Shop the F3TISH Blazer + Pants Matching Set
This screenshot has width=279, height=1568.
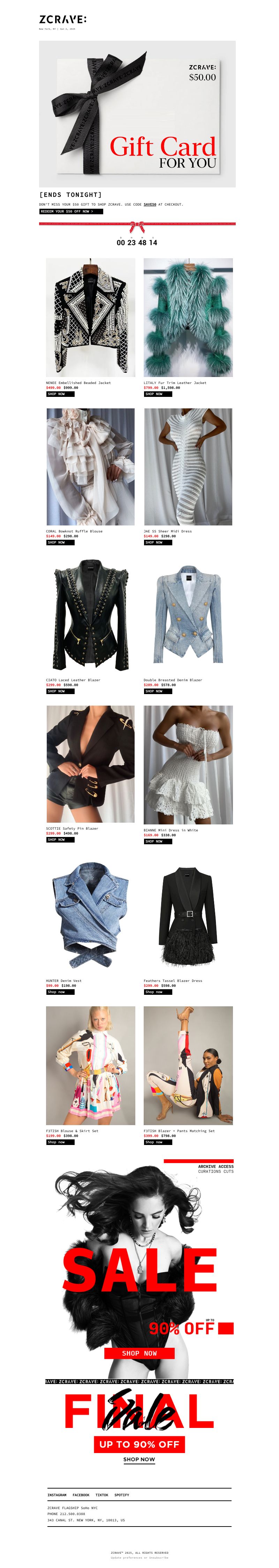tap(158, 1142)
